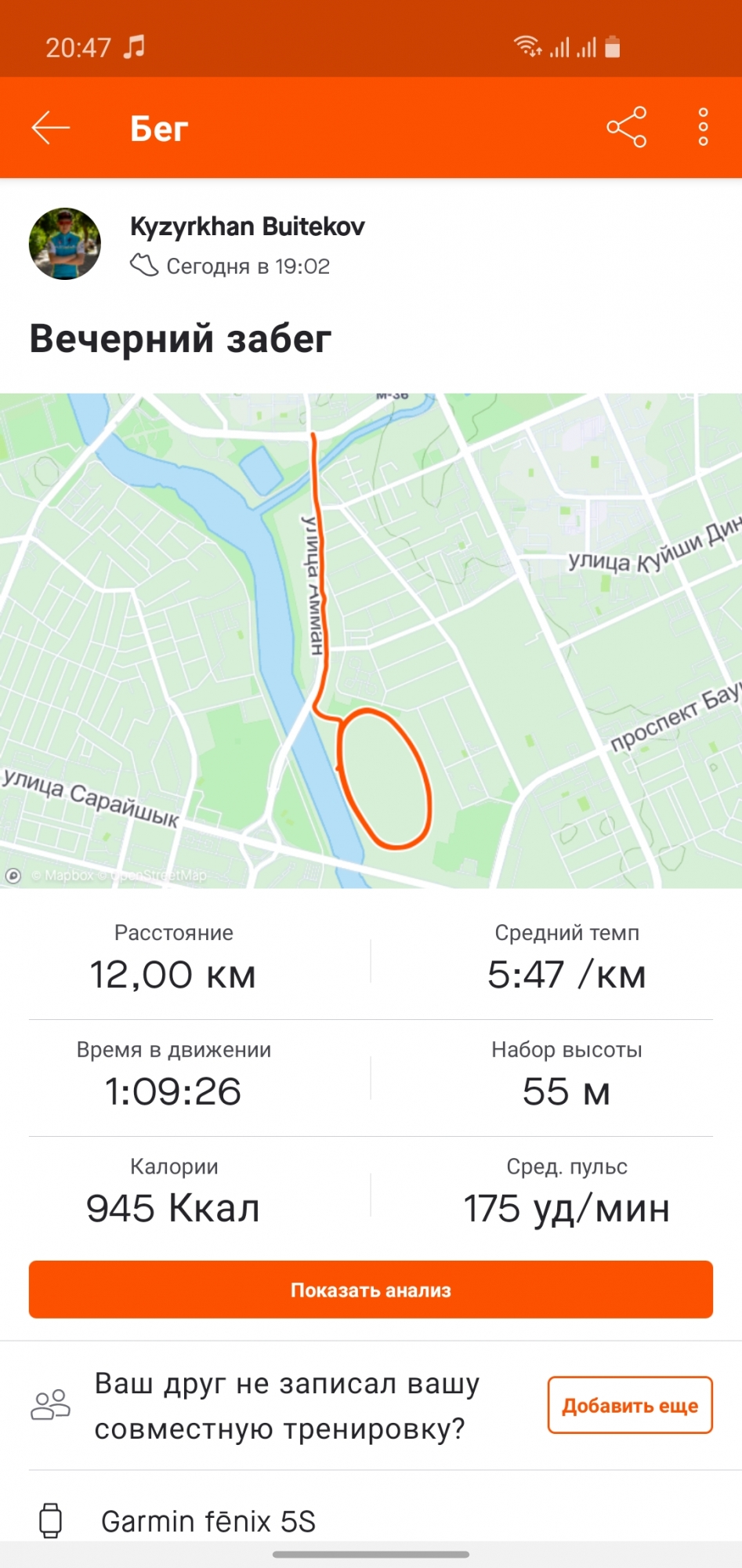Open the route map of the run

[x=371, y=640]
